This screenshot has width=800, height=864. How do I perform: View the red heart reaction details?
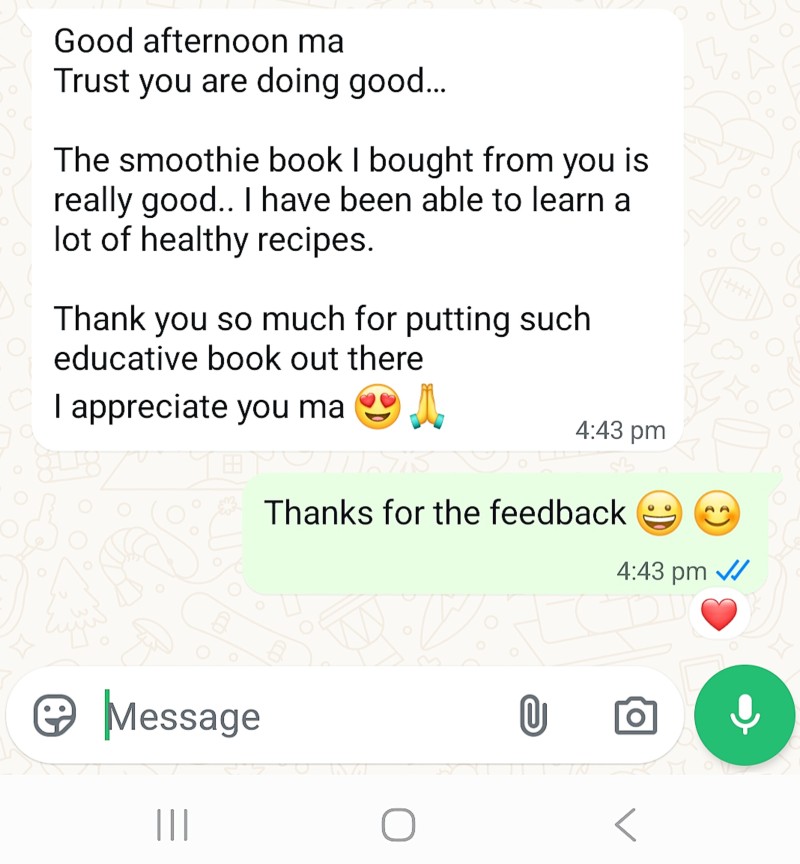[x=718, y=614]
